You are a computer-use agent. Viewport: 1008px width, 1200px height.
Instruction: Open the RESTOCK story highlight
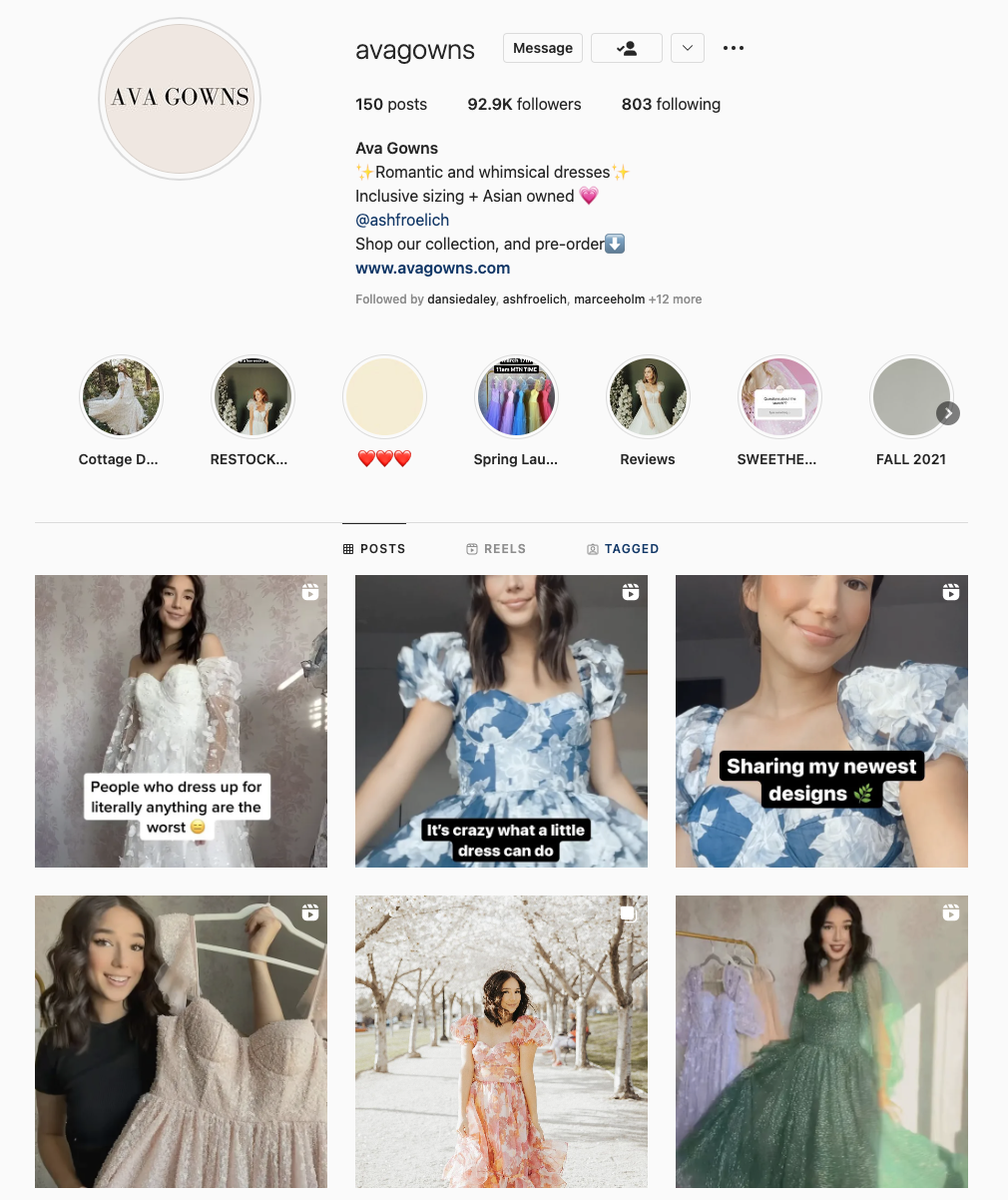[x=252, y=397]
